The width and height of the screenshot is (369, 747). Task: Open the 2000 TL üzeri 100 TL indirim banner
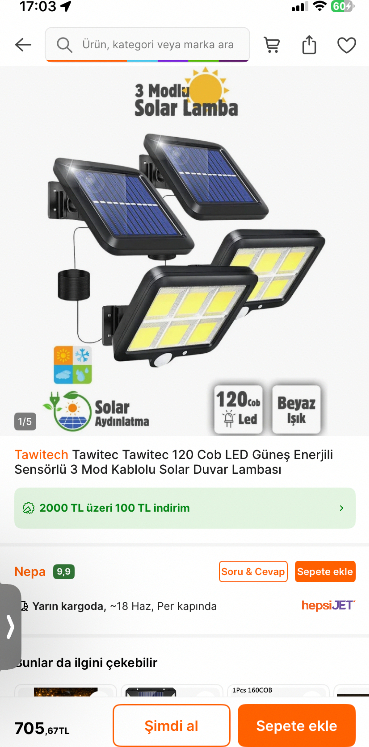pos(185,508)
